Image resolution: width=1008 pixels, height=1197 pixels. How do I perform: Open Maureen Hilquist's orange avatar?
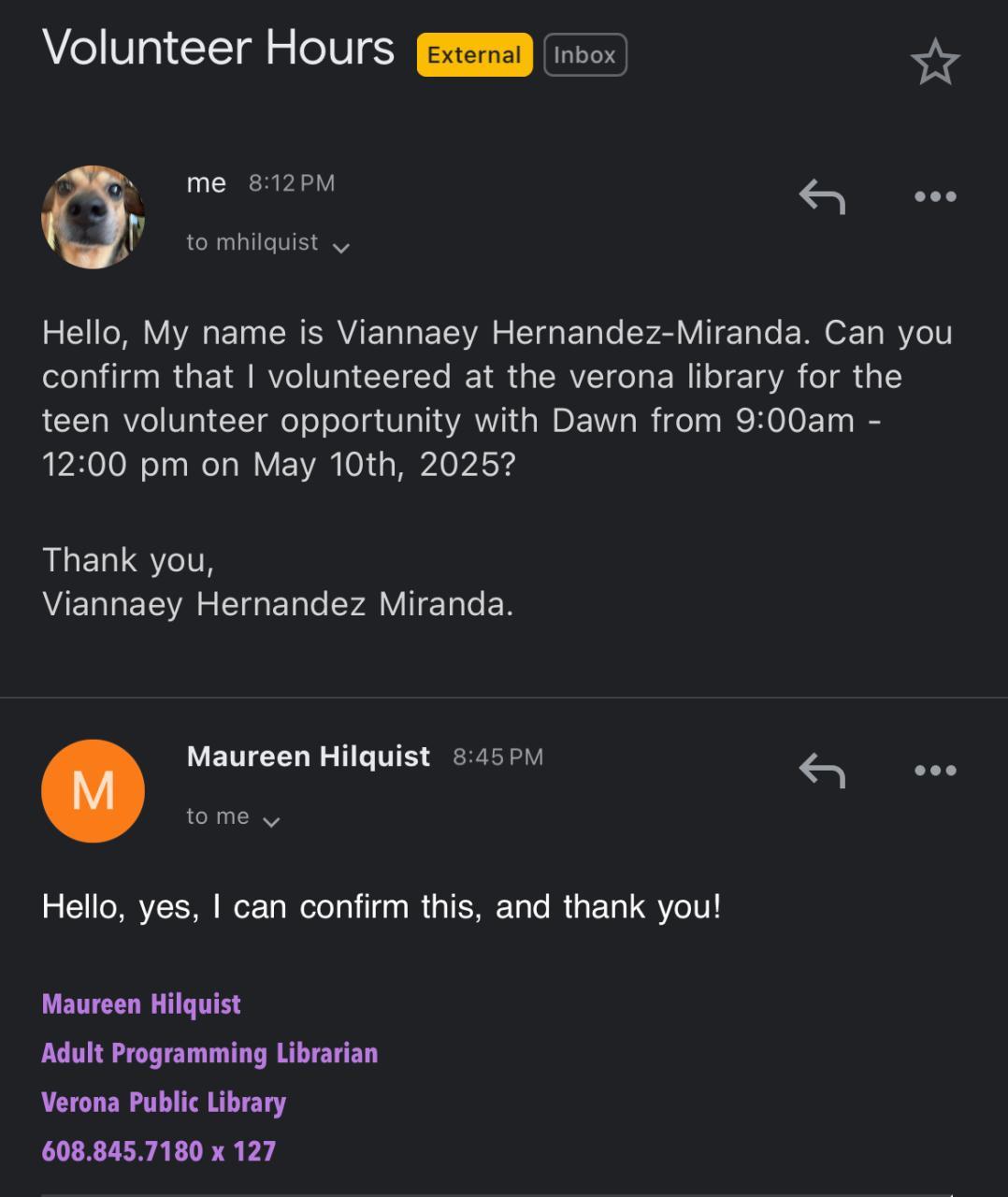pos(93,791)
